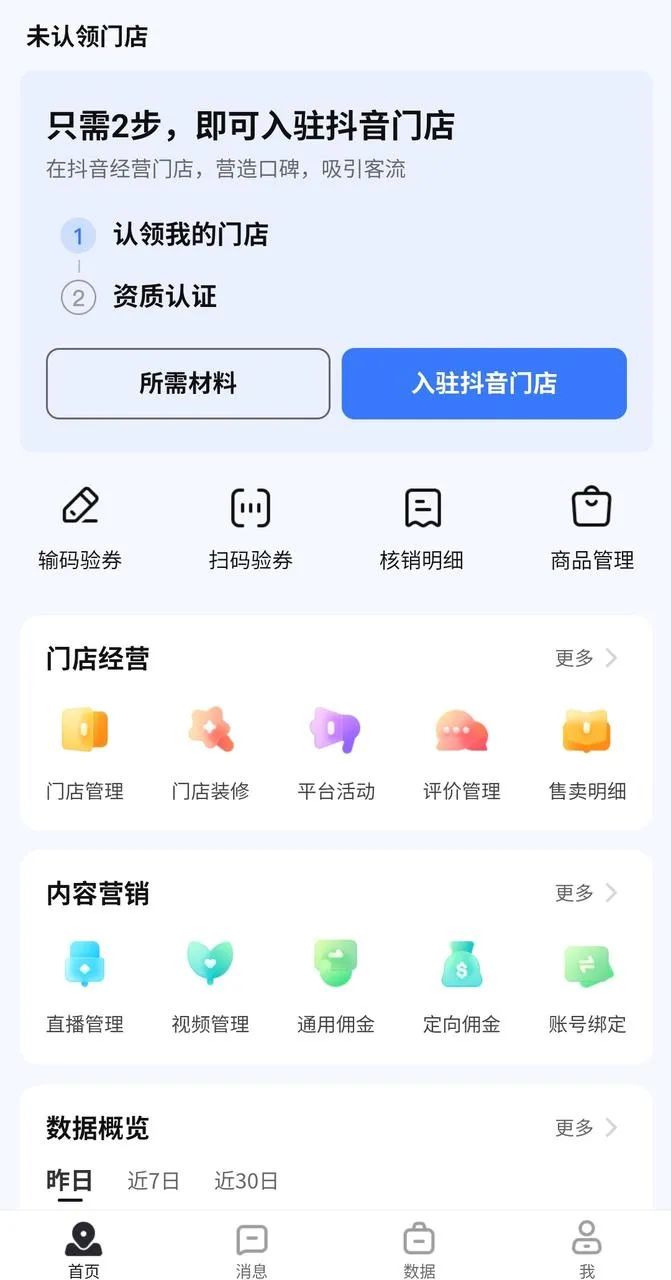
Task: Open 商品管理
Action: 592,529
